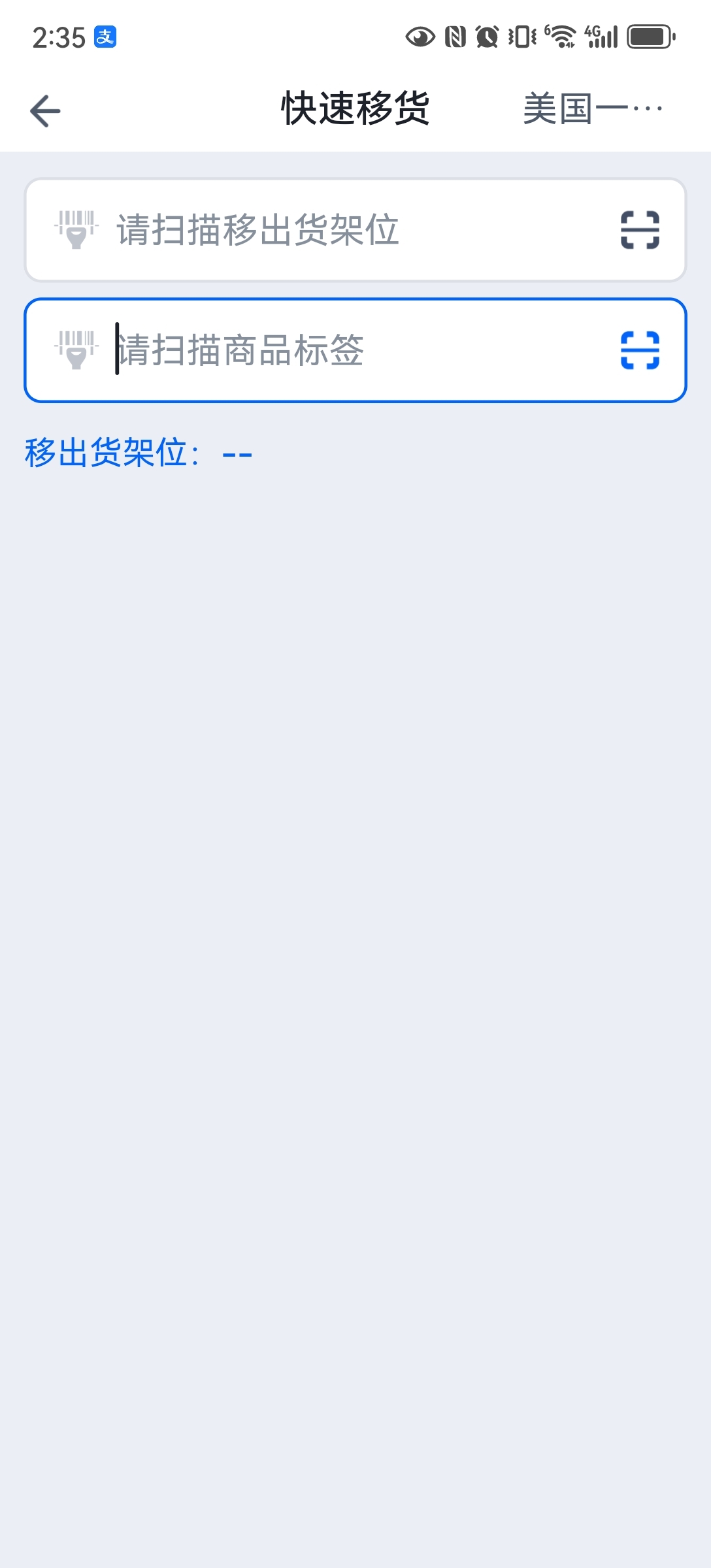Focus the 请扫描移出货架位 input field
The image size is (711, 1568).
(x=355, y=230)
